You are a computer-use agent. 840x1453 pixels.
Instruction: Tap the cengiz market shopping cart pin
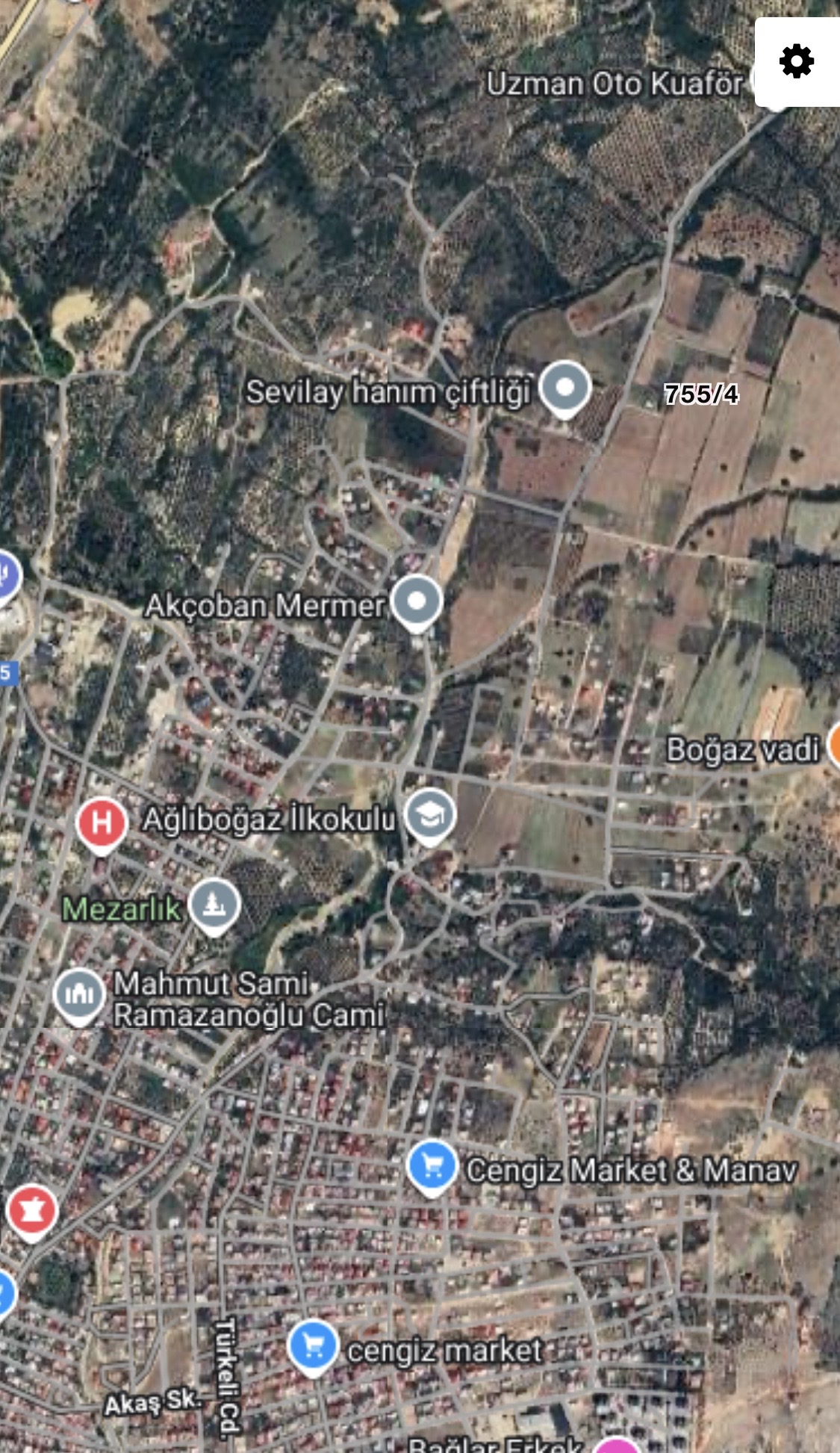(x=313, y=1346)
